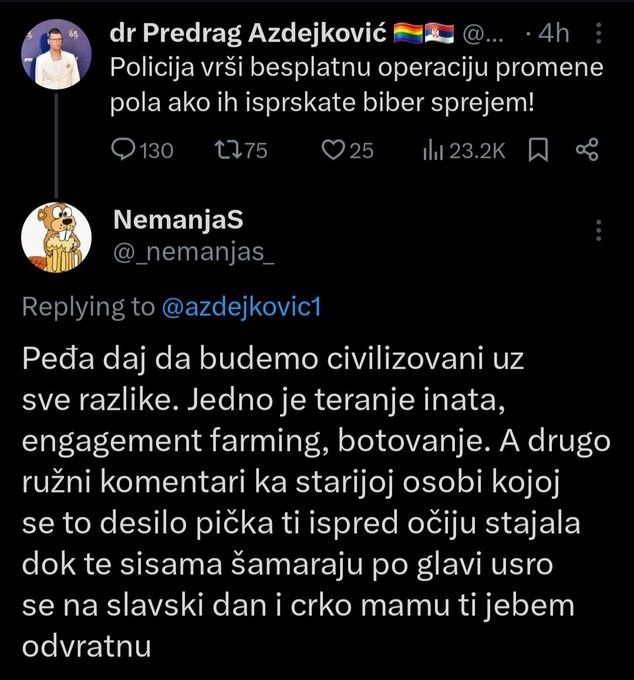Viewport: 634px width, 680px height.
Task: Open overflow menu on Predrag's post
Action: (x=598, y=36)
